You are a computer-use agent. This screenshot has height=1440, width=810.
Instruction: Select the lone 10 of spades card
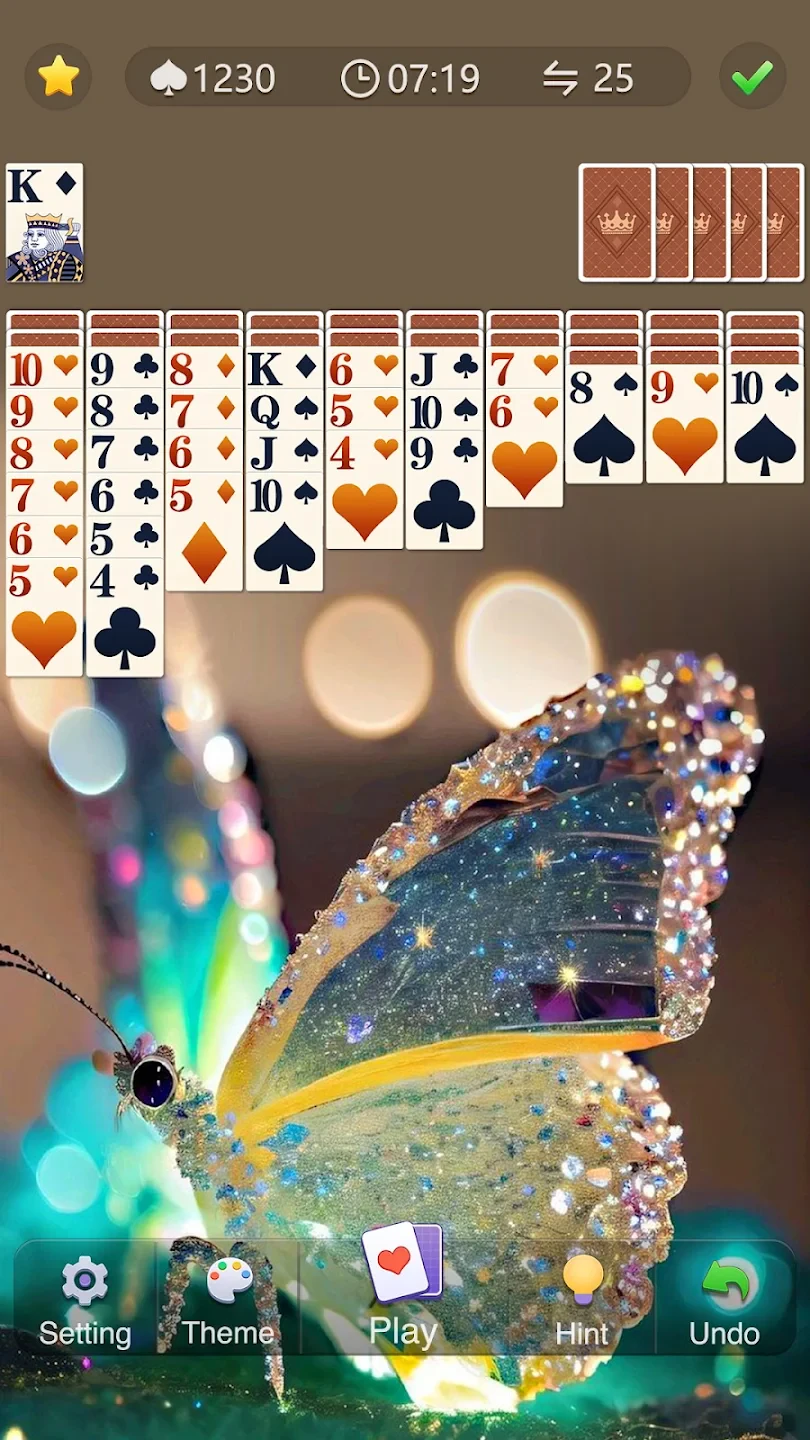click(x=764, y=425)
